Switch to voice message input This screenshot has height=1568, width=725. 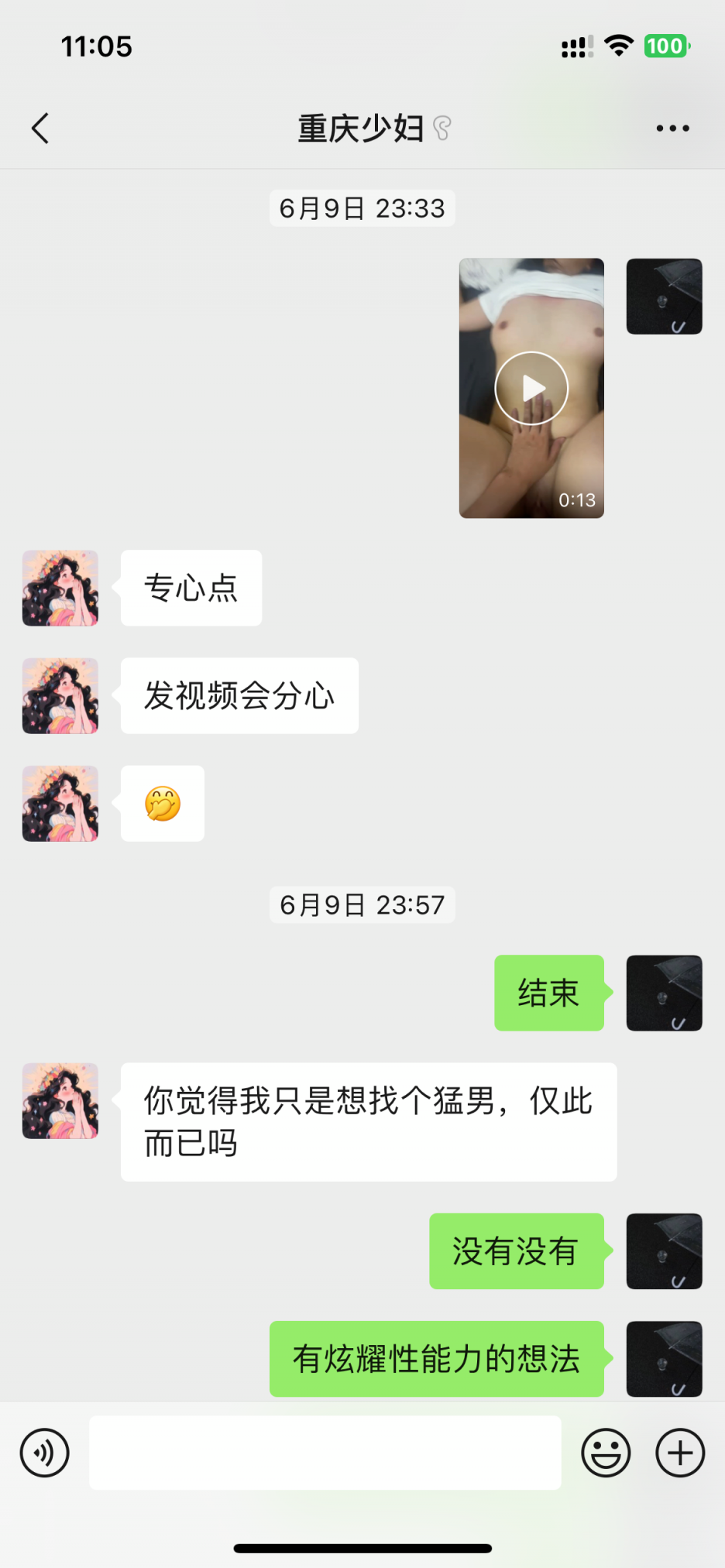(45, 1453)
